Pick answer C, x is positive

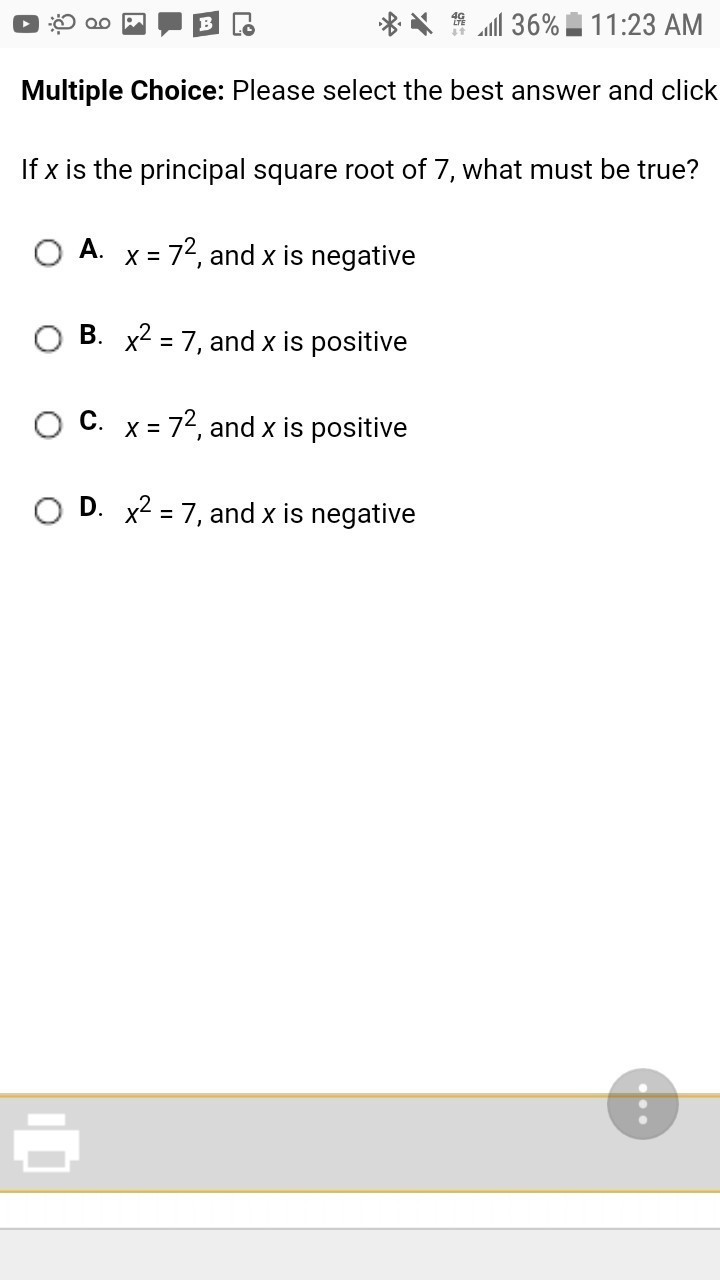tap(48, 425)
